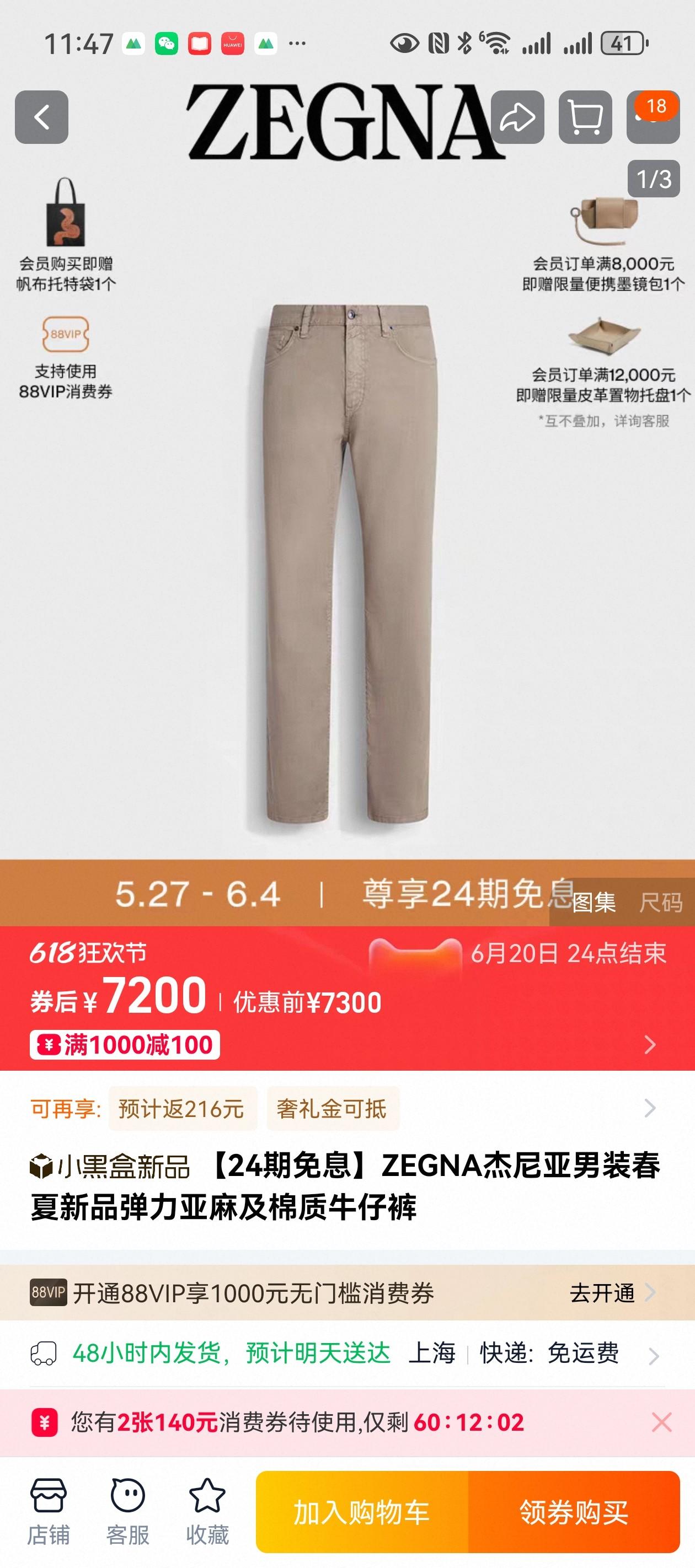Go back using the top-left arrow
Image resolution: width=695 pixels, height=1568 pixels.
point(41,117)
